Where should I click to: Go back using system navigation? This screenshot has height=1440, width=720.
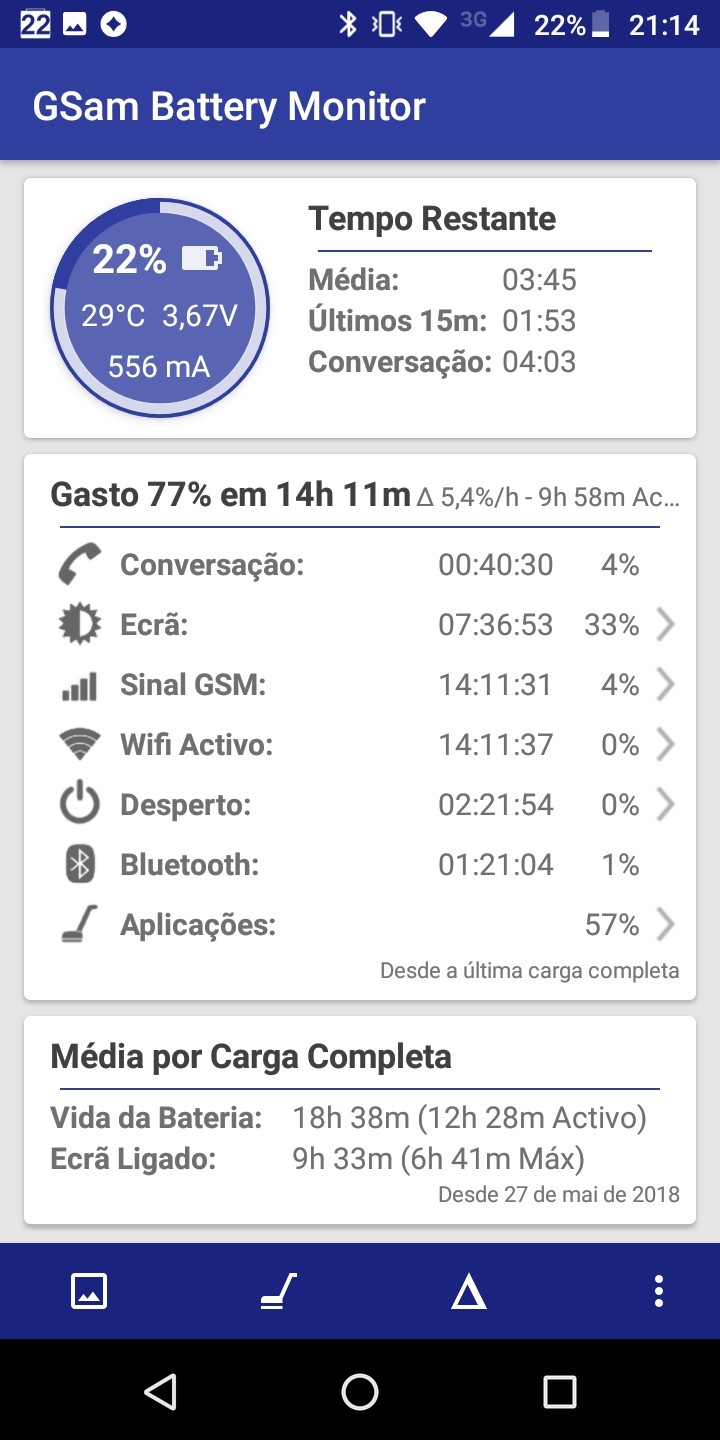pyautogui.click(x=160, y=1391)
